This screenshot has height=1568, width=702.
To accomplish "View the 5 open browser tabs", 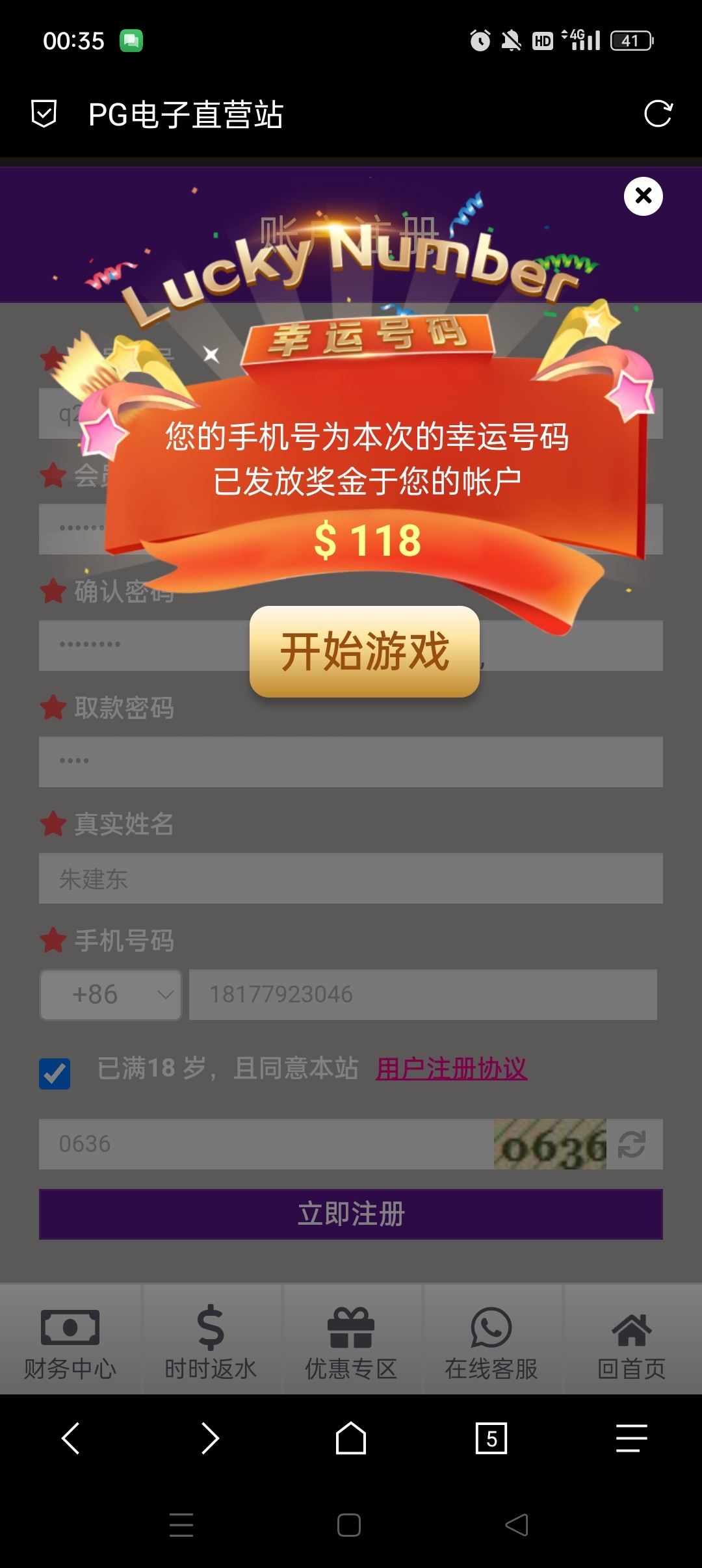I will [x=491, y=1438].
